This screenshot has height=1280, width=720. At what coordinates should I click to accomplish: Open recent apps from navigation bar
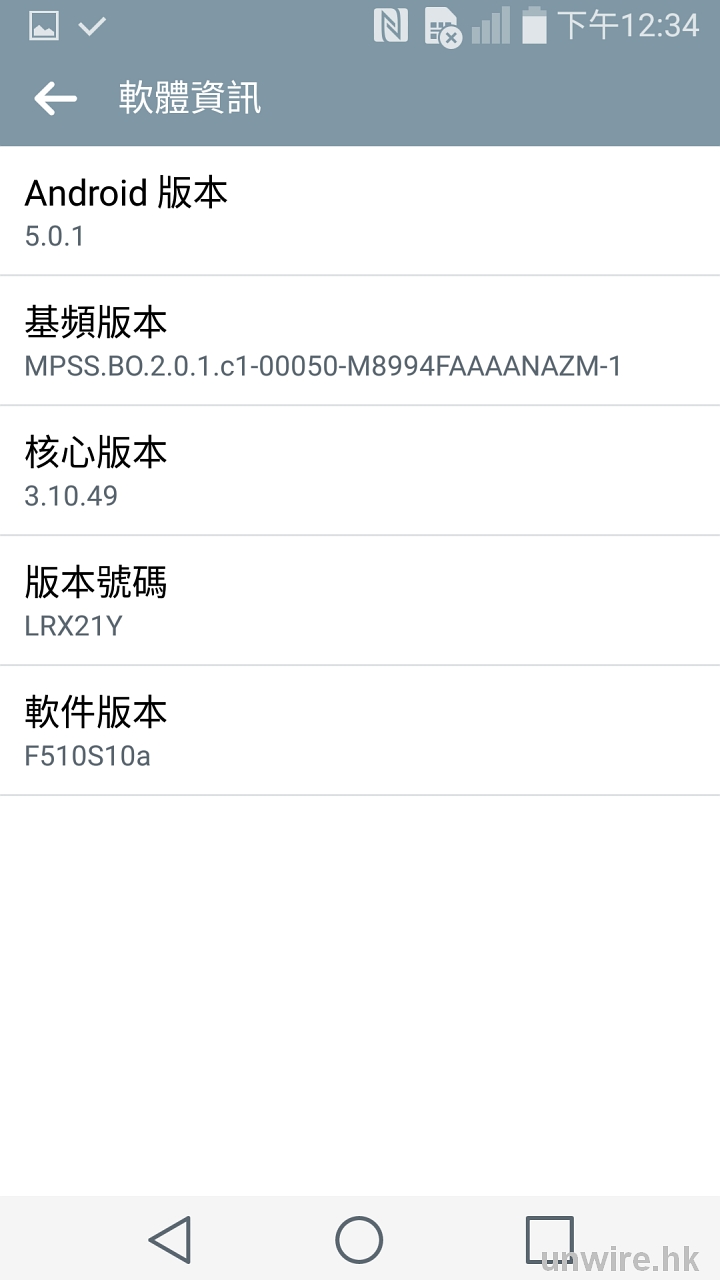coord(549,1240)
